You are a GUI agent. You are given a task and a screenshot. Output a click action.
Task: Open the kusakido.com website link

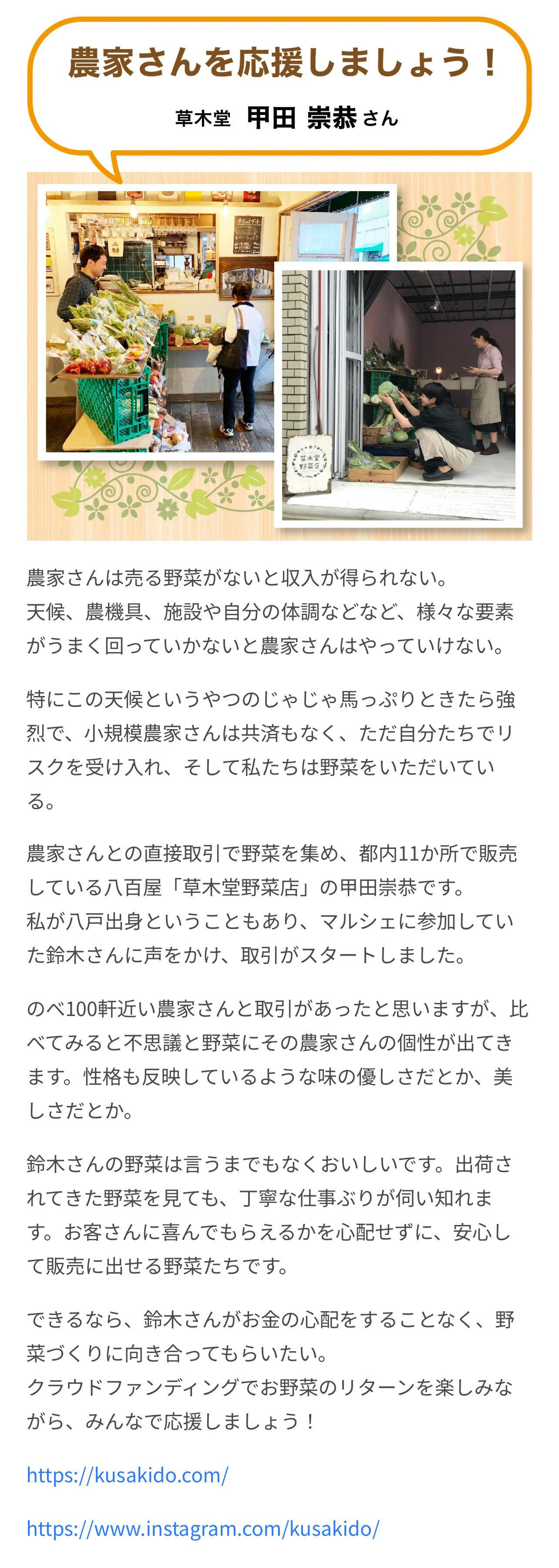pos(127,1475)
